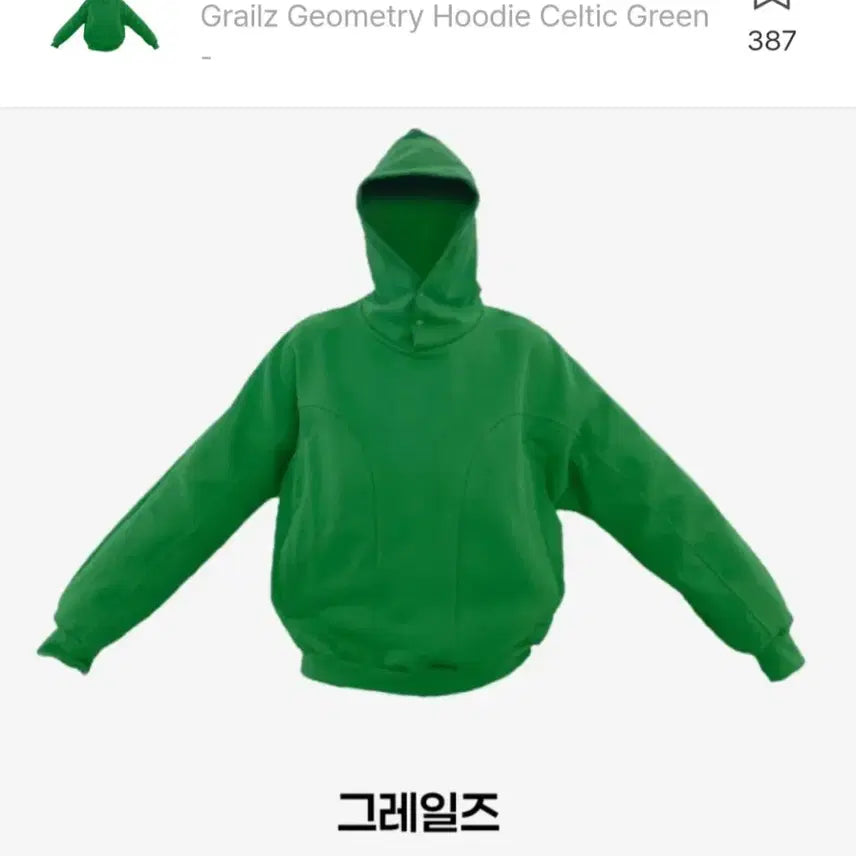Open the small hoodie thumbnail in header
The height and width of the screenshot is (856, 856).
point(104,24)
